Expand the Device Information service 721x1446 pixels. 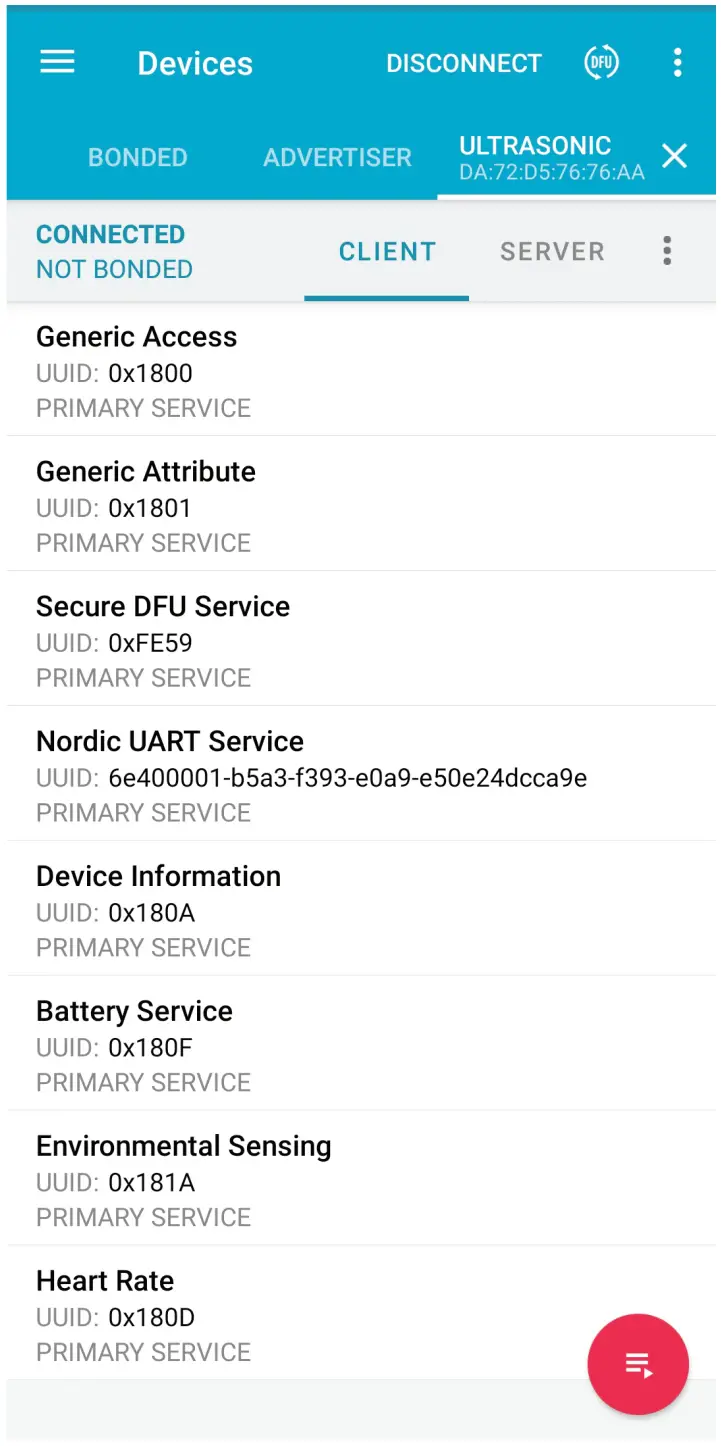point(360,910)
